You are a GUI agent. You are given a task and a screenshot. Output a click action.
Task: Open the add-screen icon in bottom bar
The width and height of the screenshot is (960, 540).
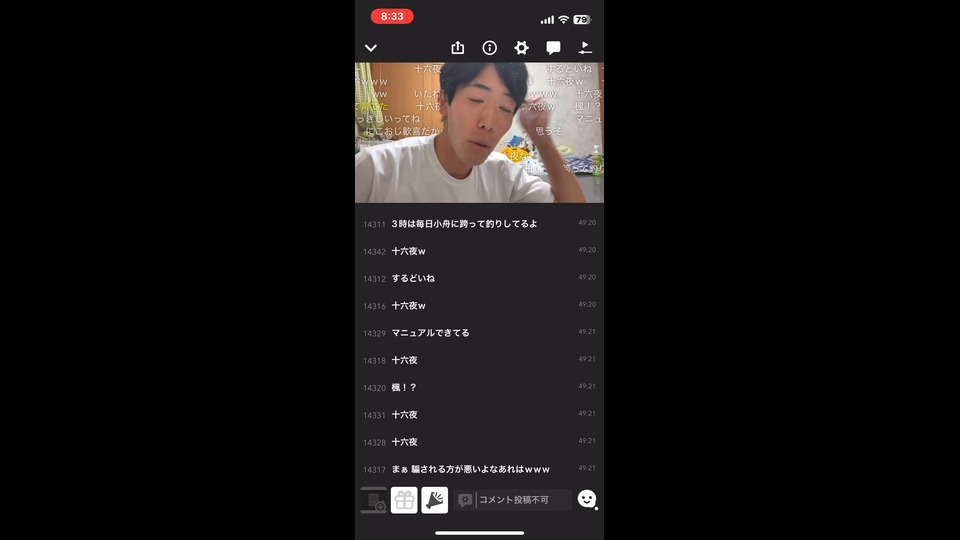(373, 500)
